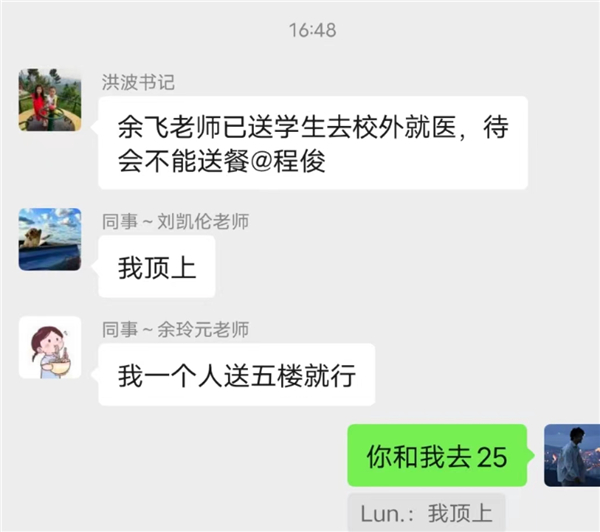Open 刘凯伦老师's profile avatar
600x532 pixels.
50,238
